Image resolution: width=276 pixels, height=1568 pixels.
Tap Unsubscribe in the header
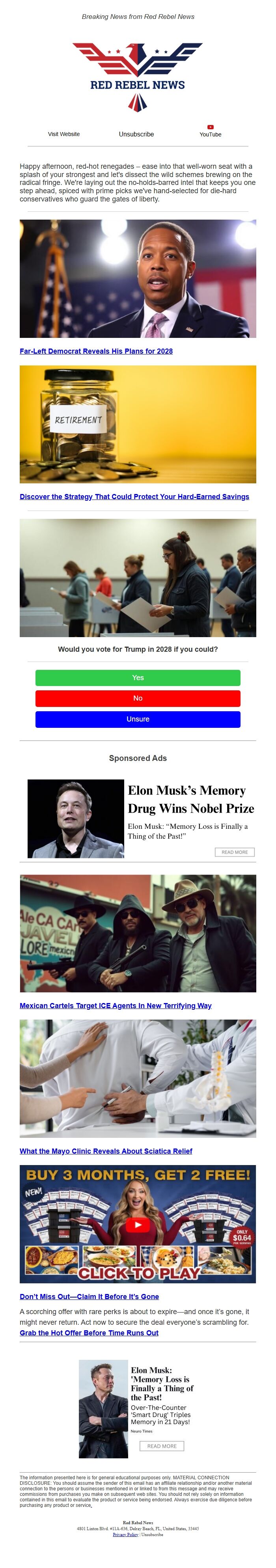136,134
